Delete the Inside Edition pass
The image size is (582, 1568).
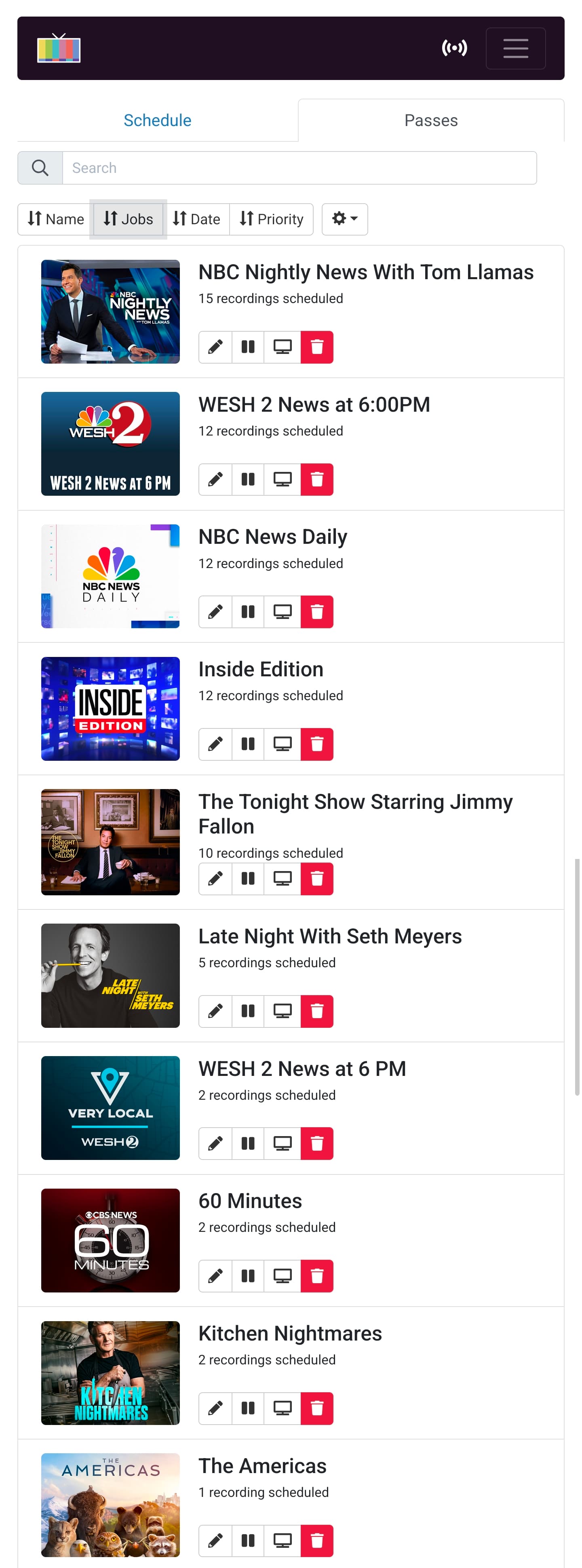pos(317,745)
